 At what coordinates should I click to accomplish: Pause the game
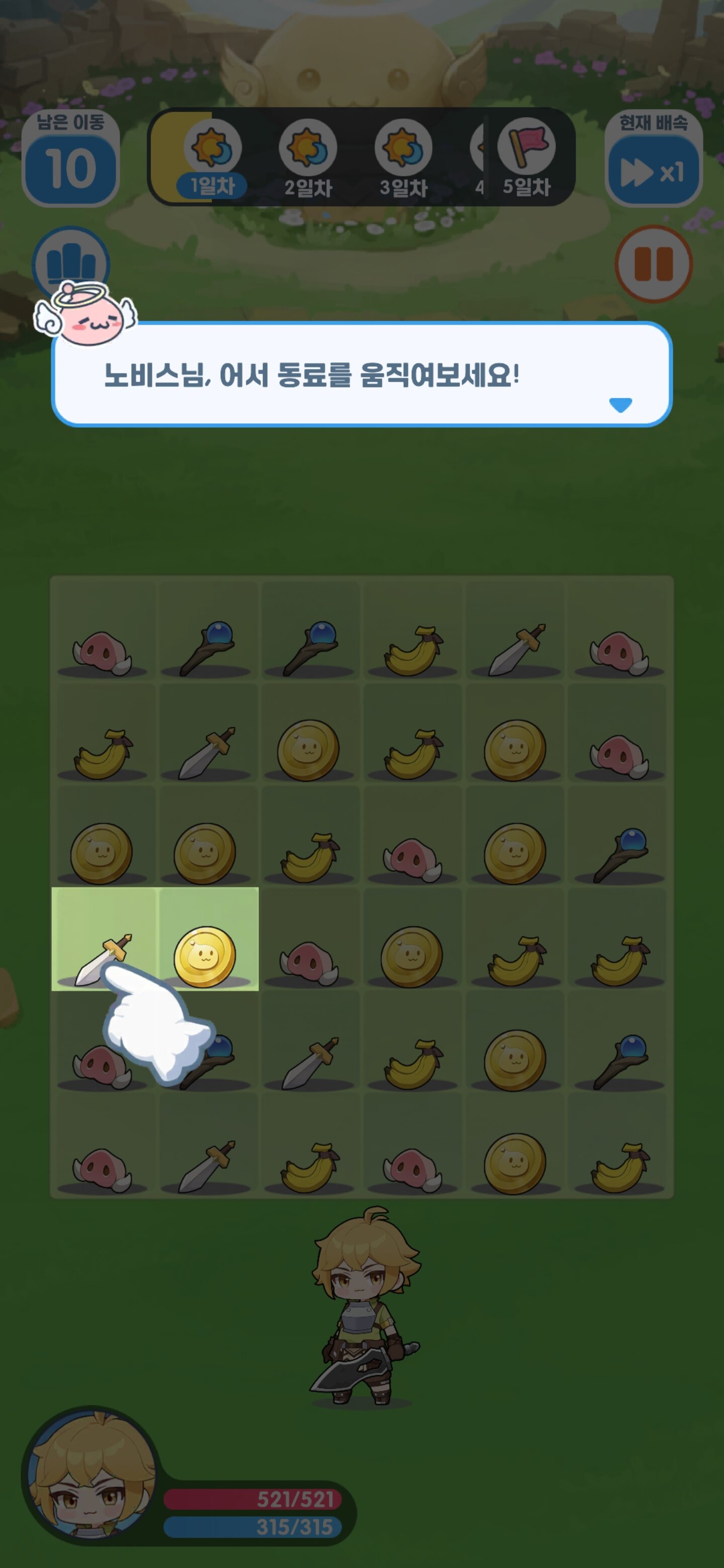[654, 264]
